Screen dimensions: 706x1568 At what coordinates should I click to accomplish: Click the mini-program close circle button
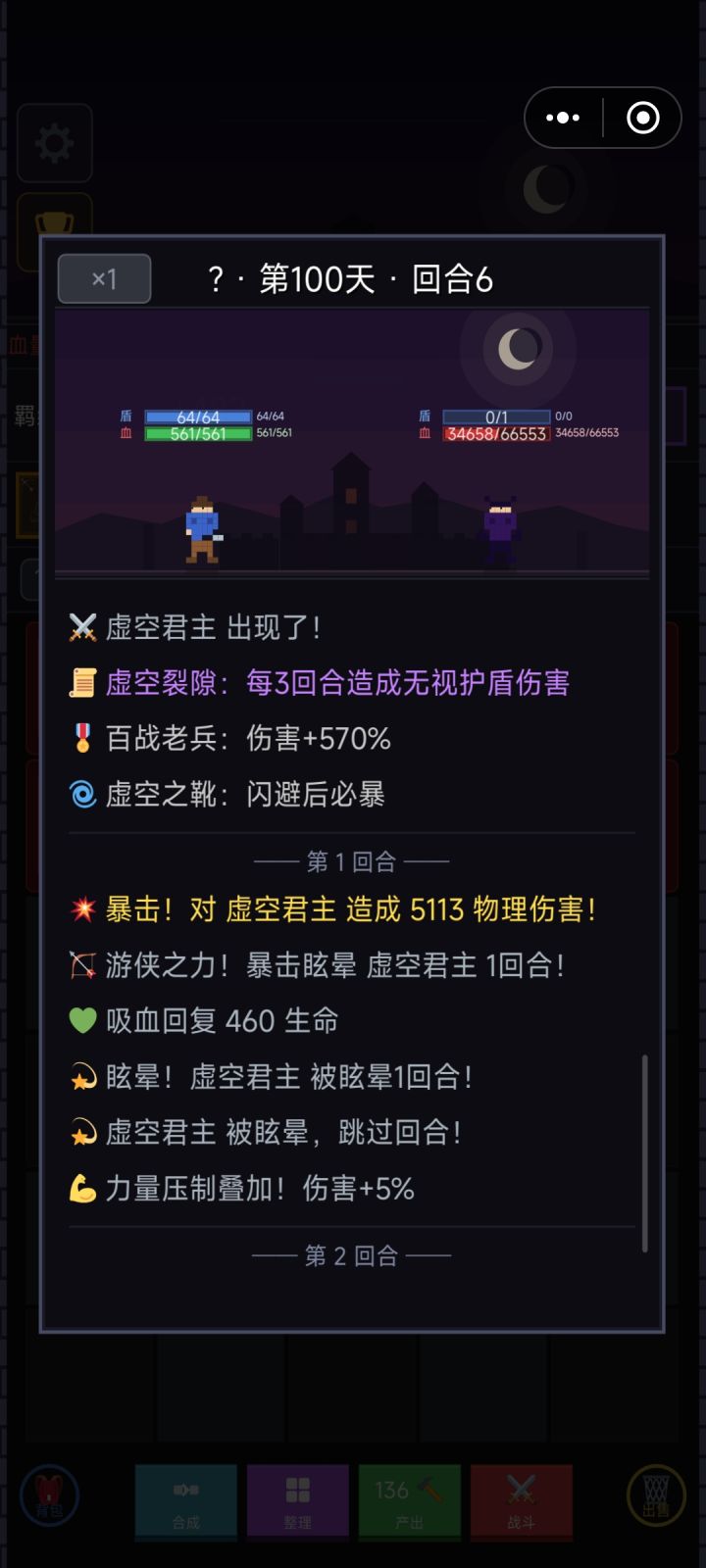644,117
